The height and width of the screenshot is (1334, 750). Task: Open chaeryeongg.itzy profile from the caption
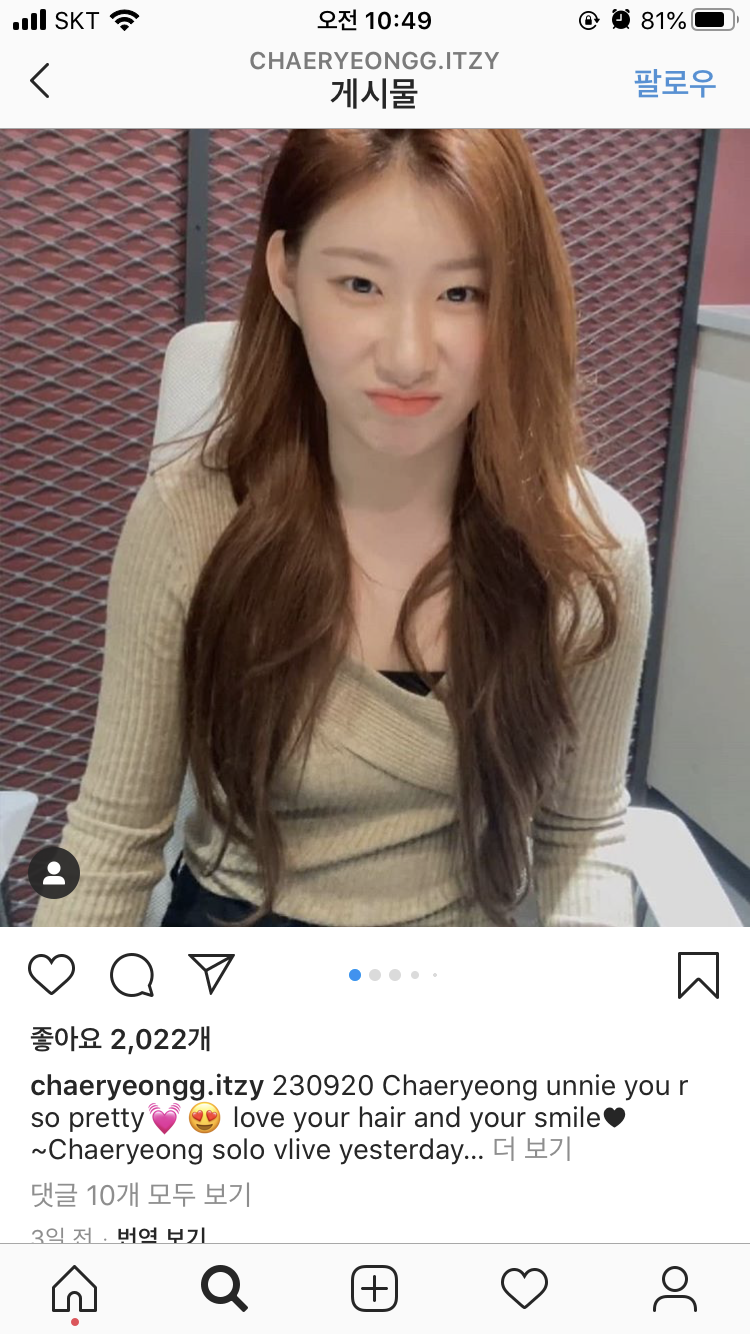click(x=147, y=1085)
